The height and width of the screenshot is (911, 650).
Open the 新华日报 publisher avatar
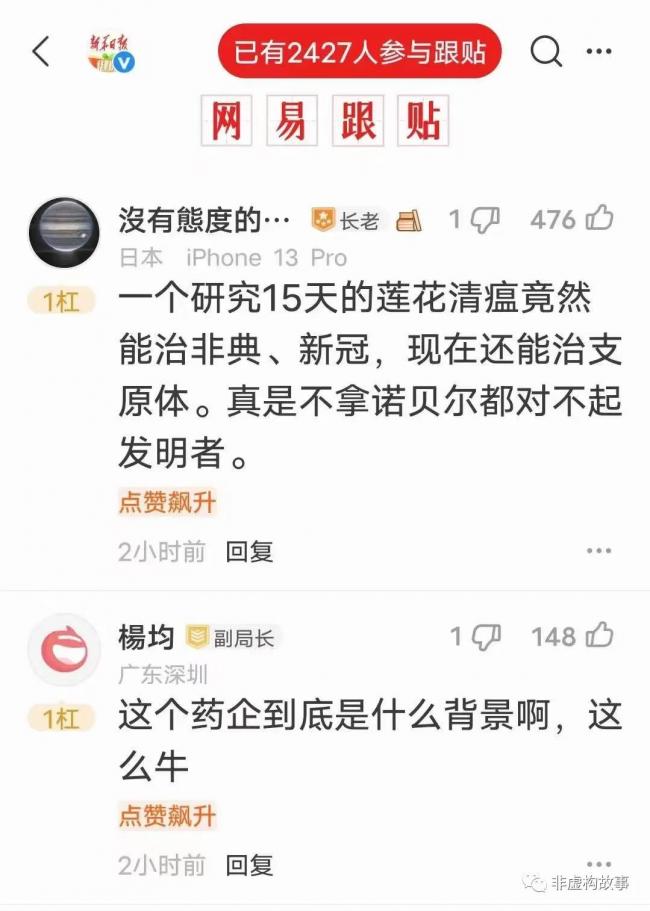tap(111, 53)
